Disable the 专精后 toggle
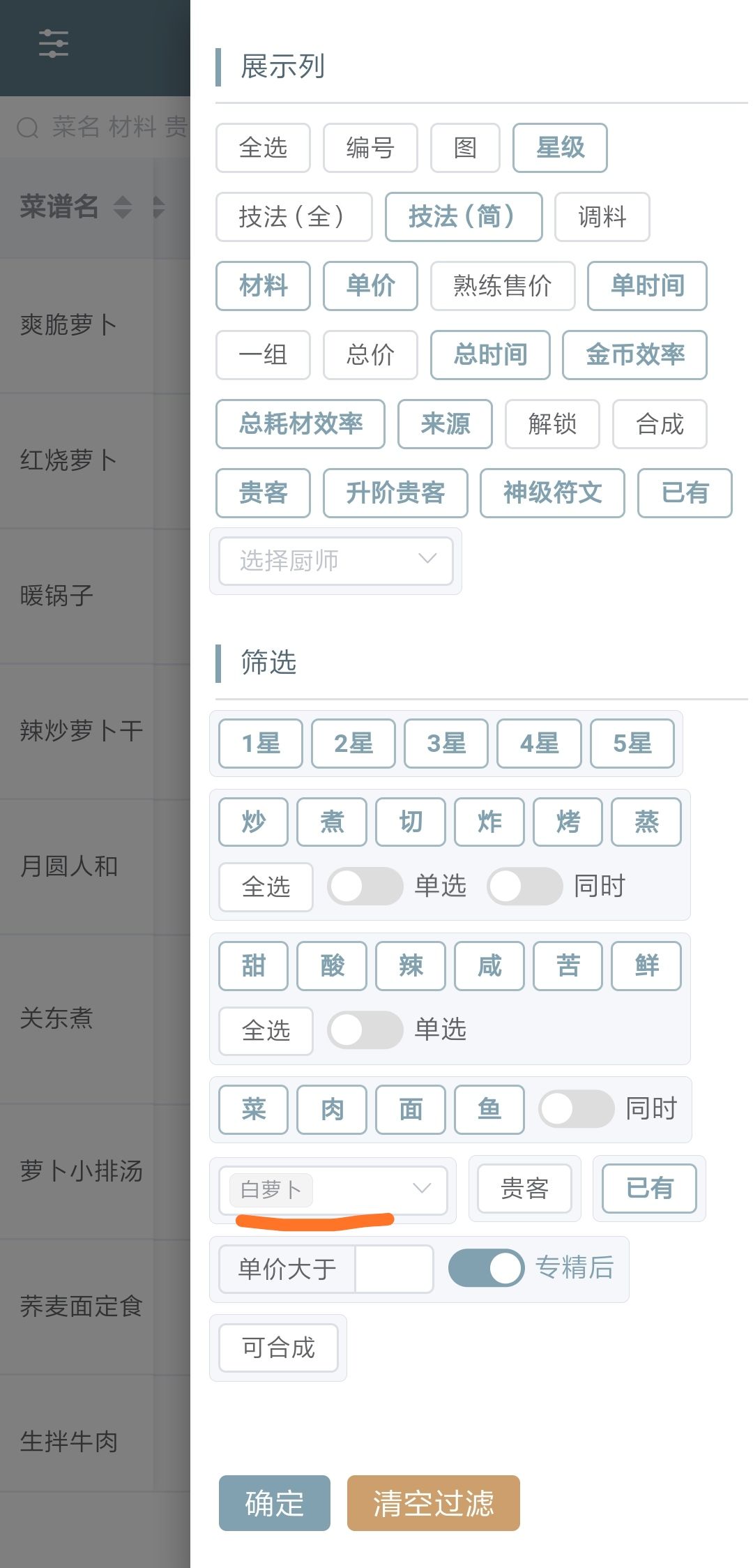The height and width of the screenshot is (1568, 753). [x=487, y=1269]
